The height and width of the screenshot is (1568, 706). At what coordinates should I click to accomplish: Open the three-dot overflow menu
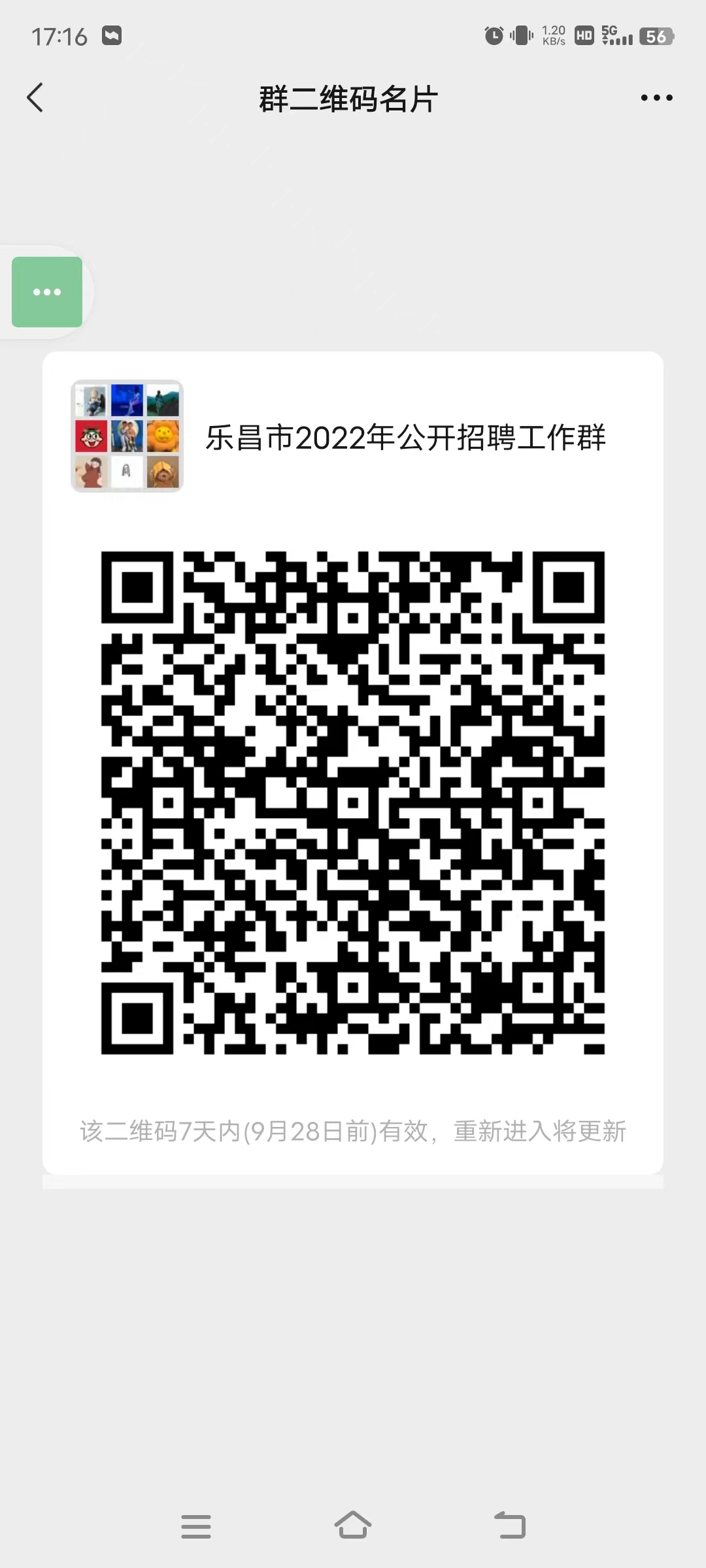tap(656, 98)
